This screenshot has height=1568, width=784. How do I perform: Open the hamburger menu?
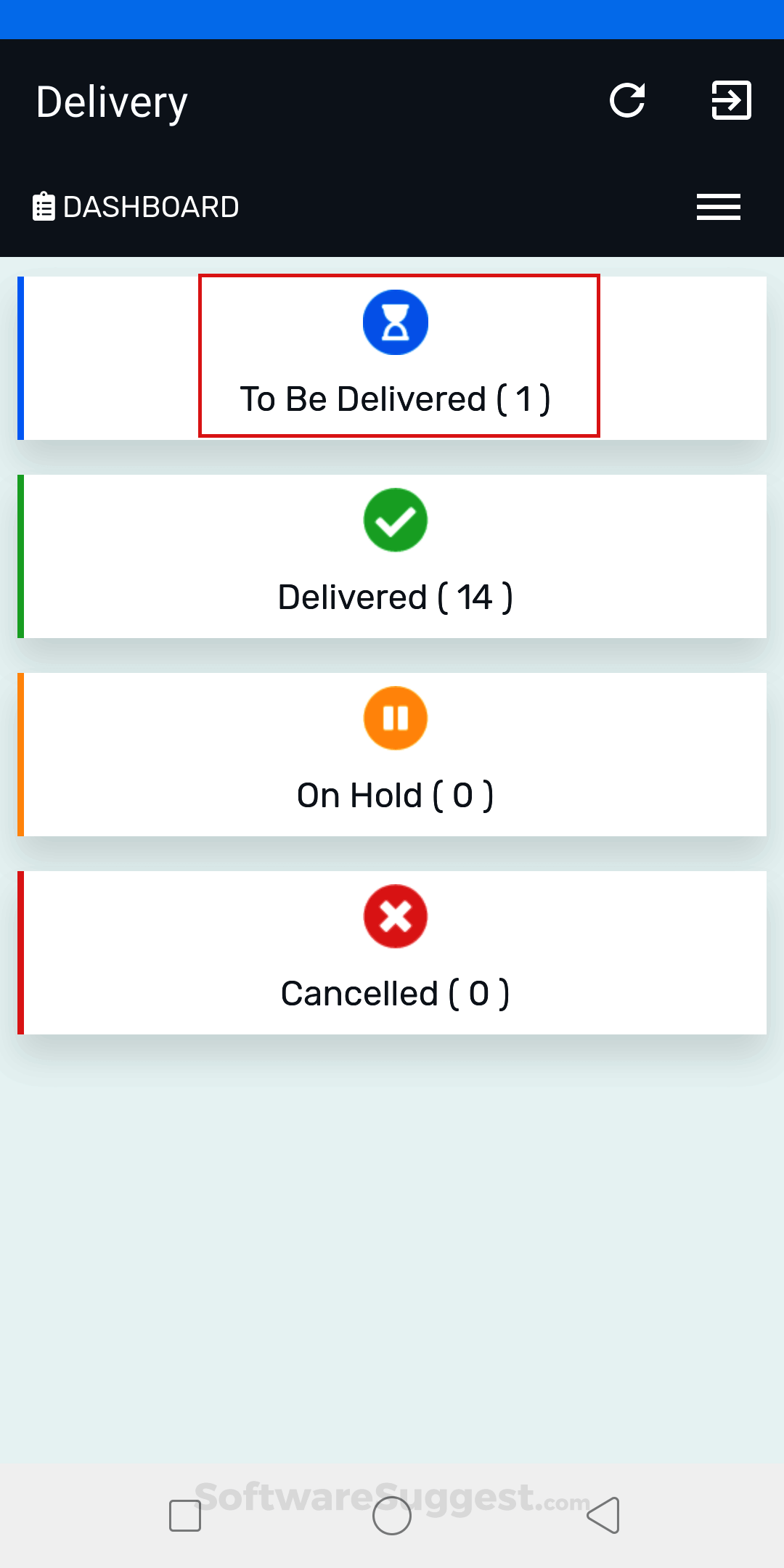tap(718, 207)
